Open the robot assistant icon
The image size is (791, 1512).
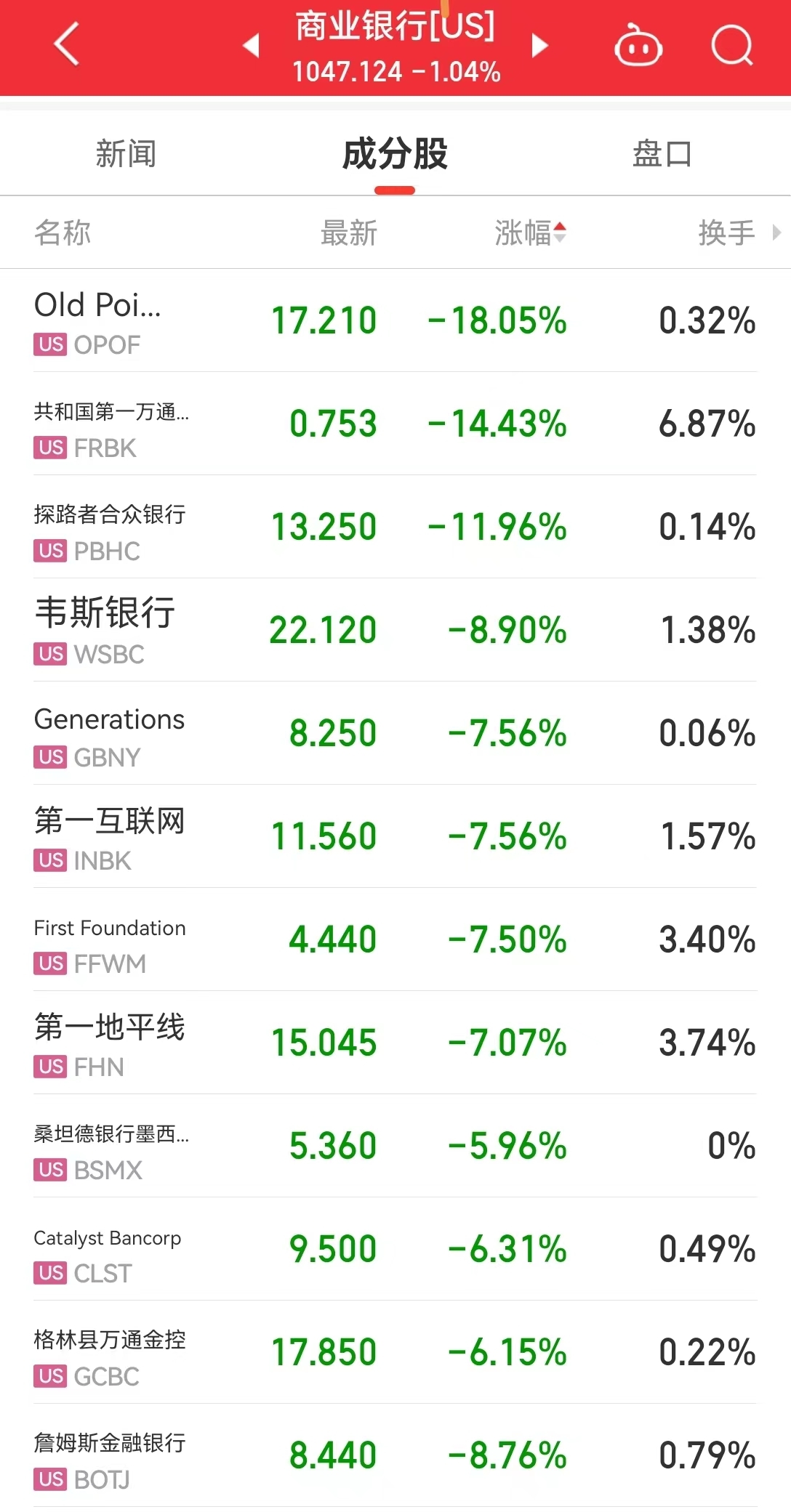coord(638,47)
